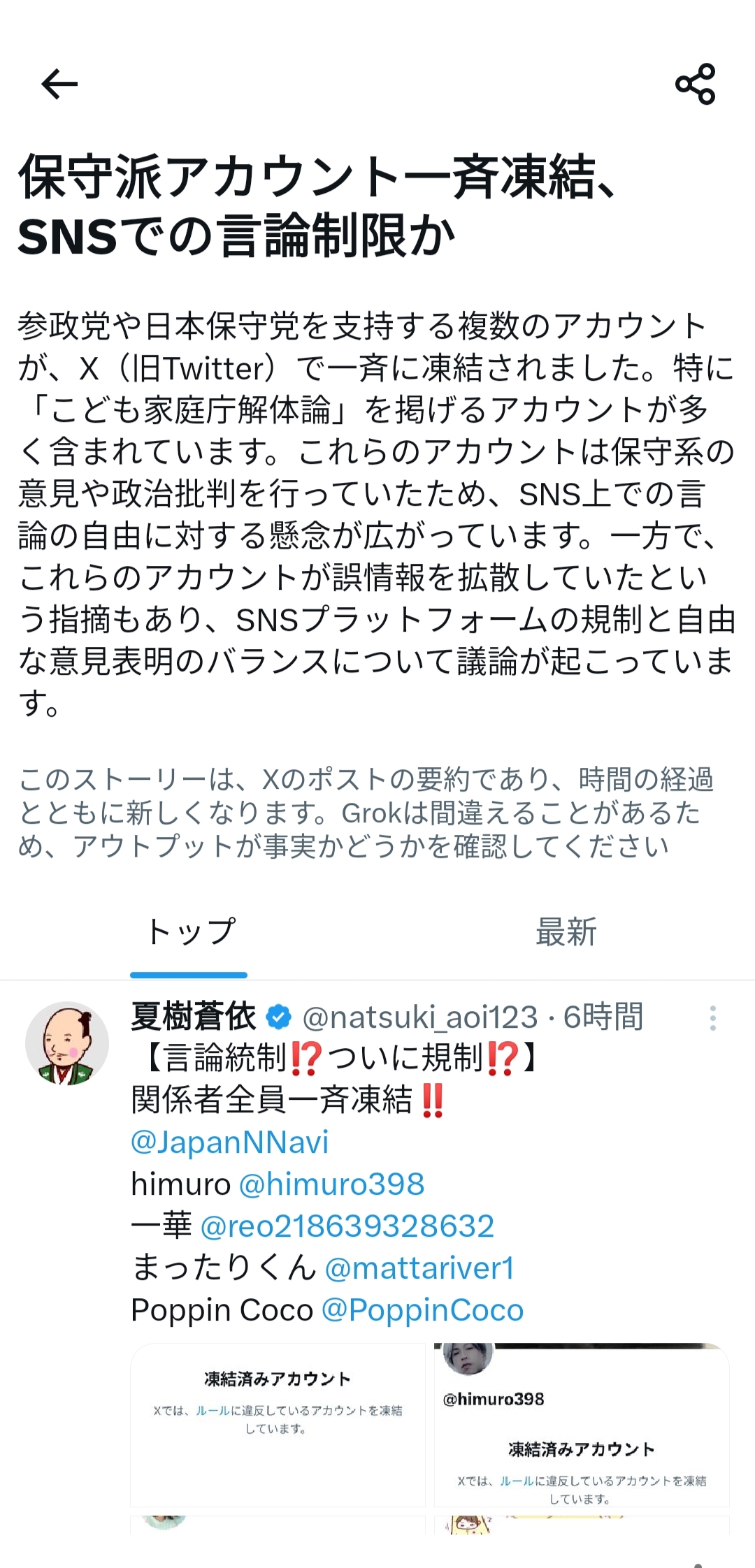Open the @PoppinCoco mention link
The image size is (755, 1568).
[x=422, y=1310]
